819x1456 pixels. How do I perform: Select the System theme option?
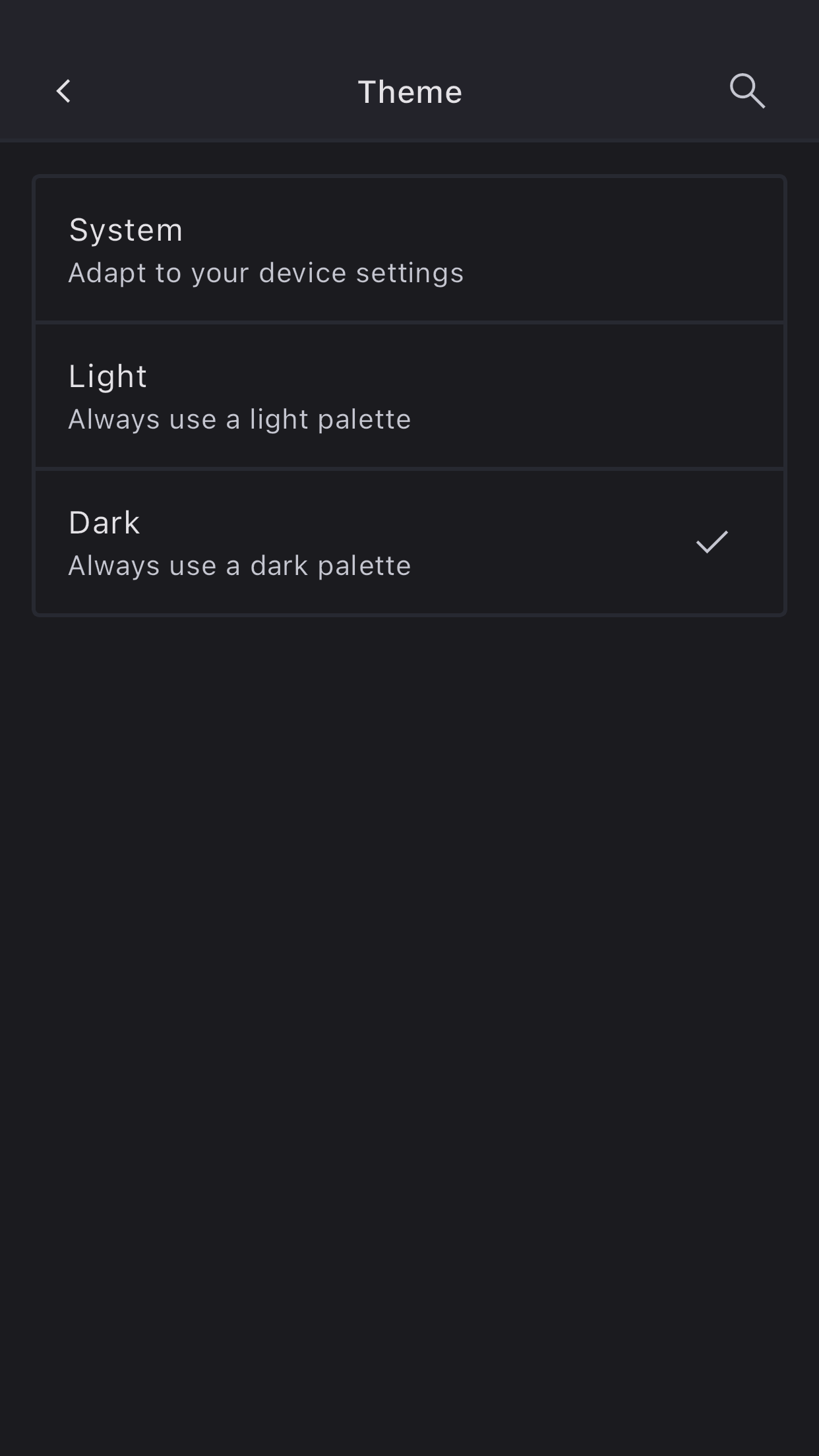click(x=409, y=251)
